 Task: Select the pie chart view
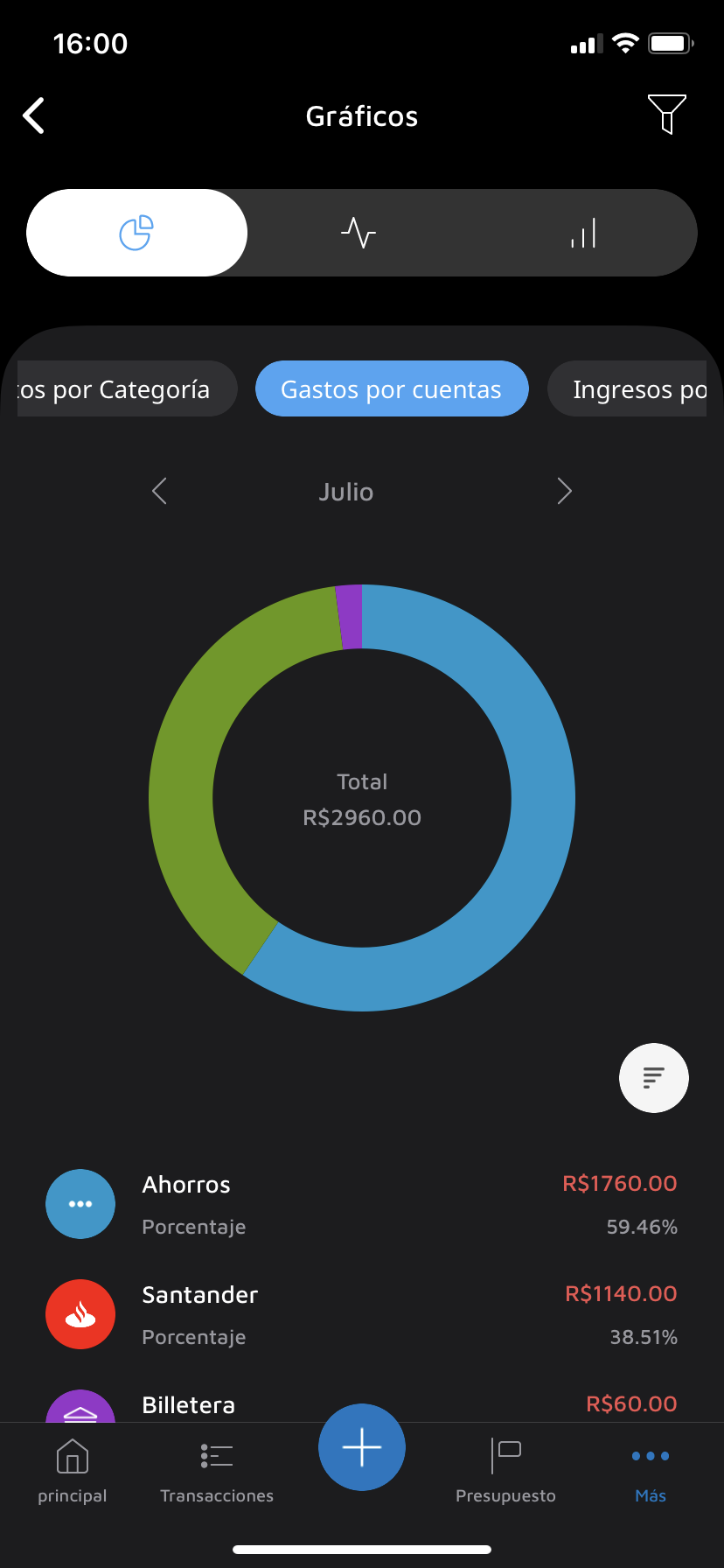point(136,233)
